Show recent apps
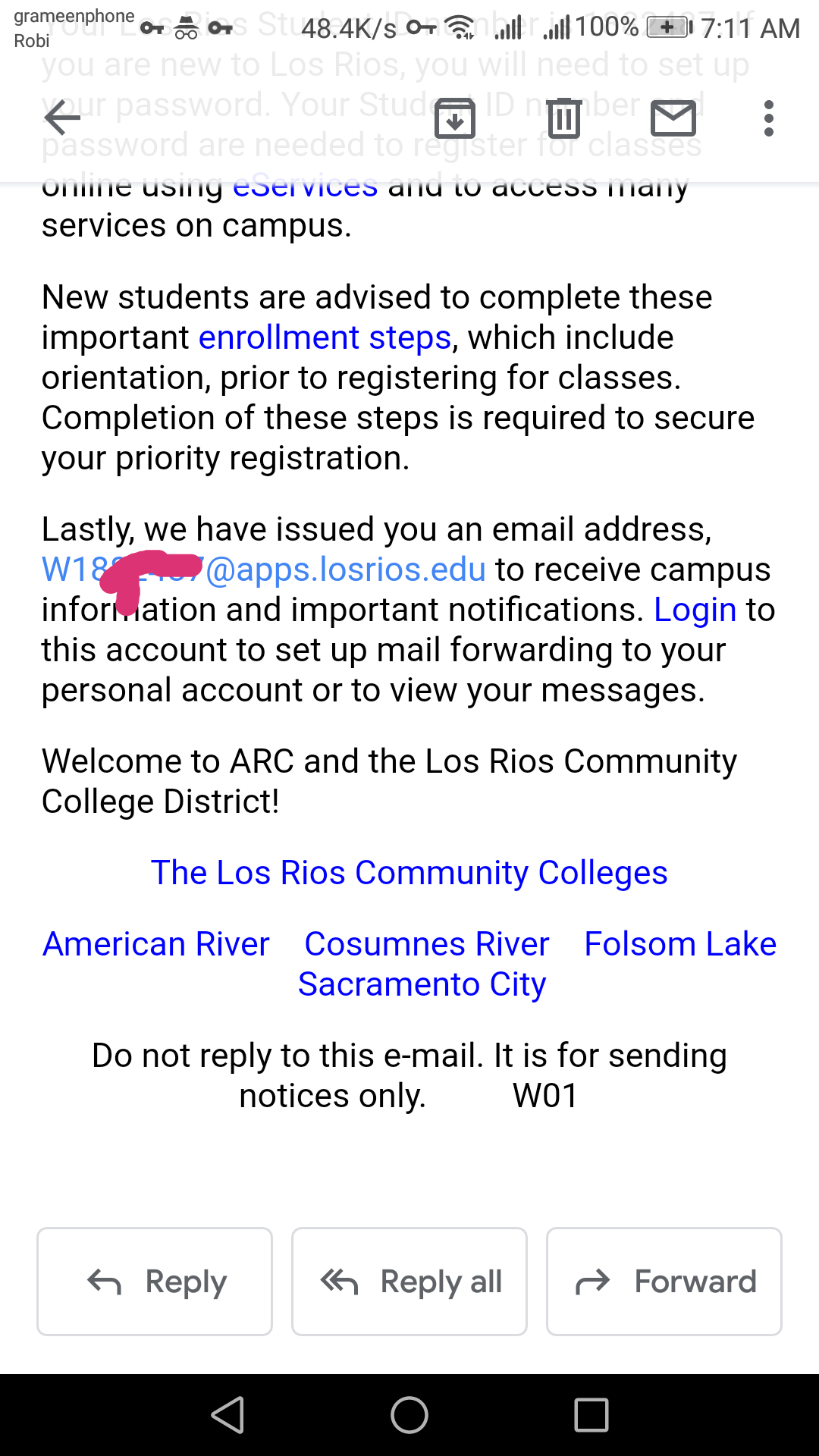The image size is (819, 1456). (x=591, y=1415)
